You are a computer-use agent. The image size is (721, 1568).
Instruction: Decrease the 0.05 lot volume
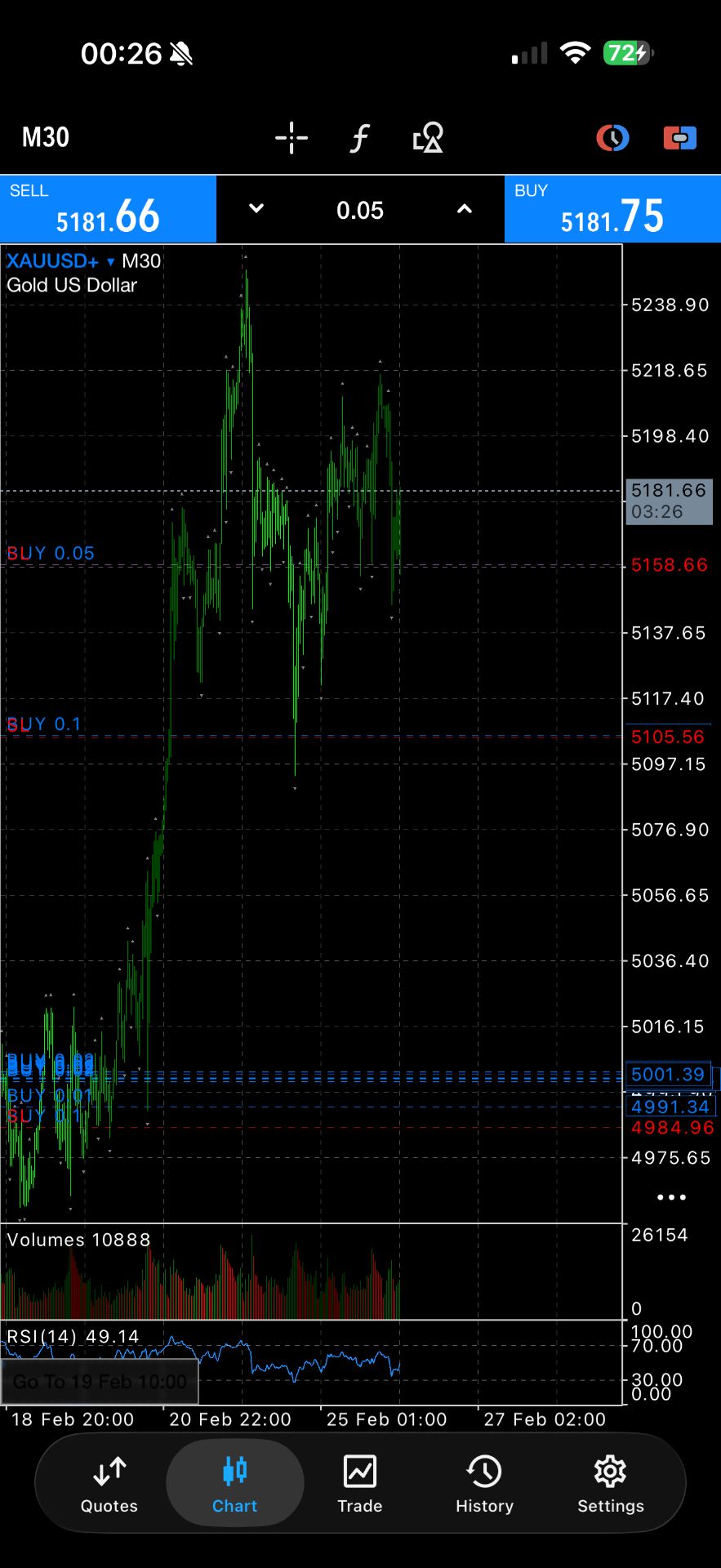256,209
